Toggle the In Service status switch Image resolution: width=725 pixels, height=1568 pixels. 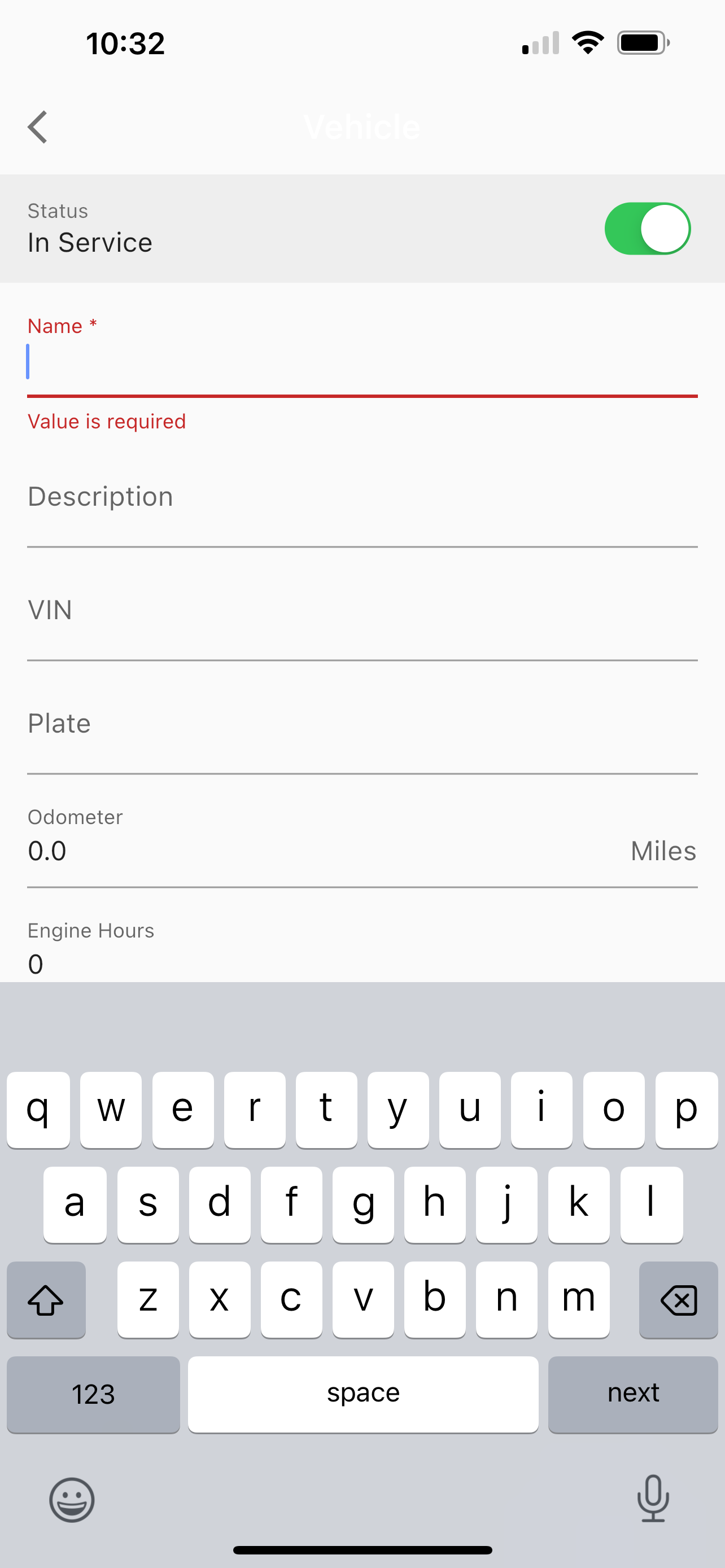point(647,229)
